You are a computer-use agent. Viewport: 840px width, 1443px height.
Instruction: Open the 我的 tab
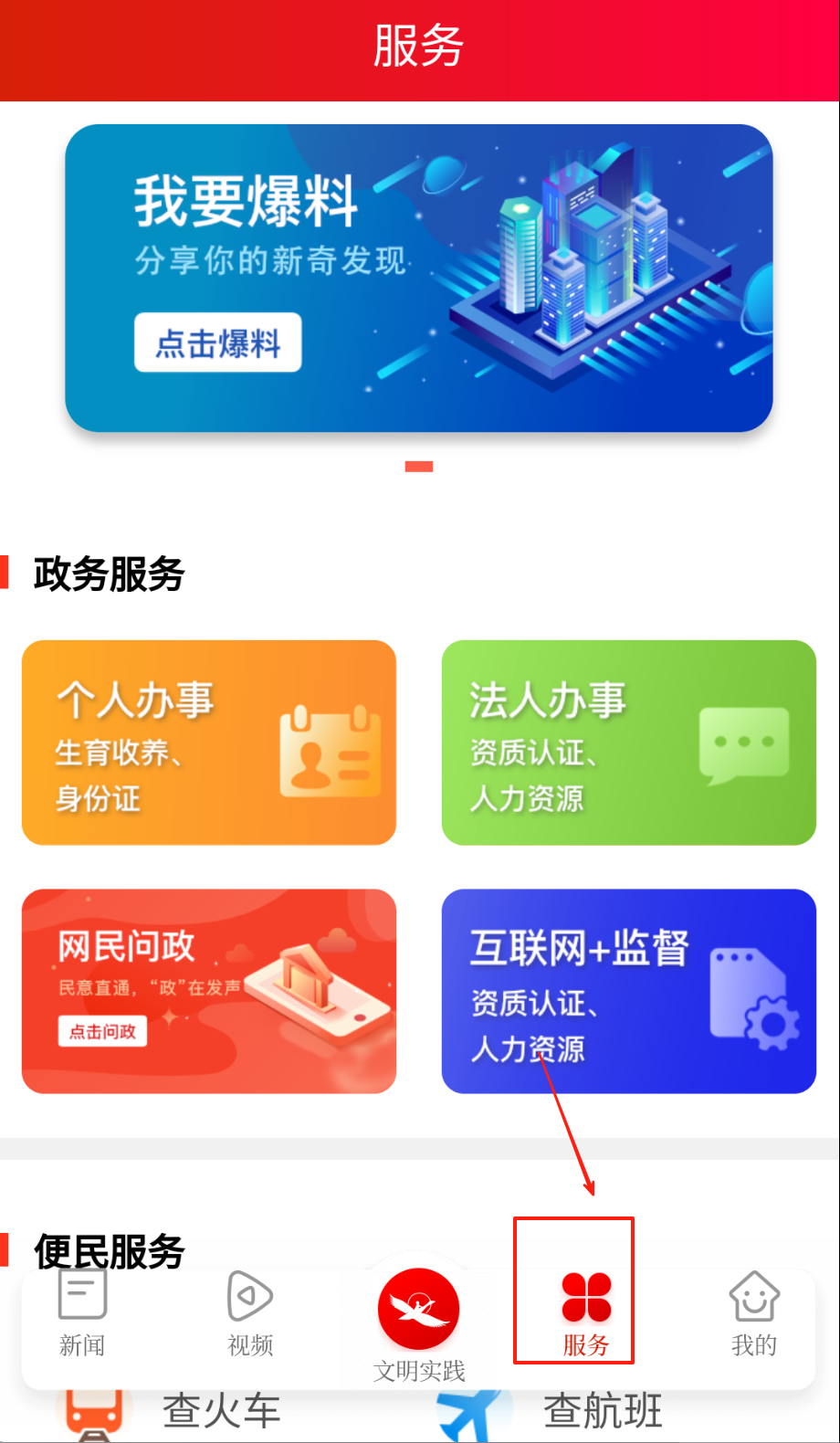pyautogui.click(x=754, y=1313)
